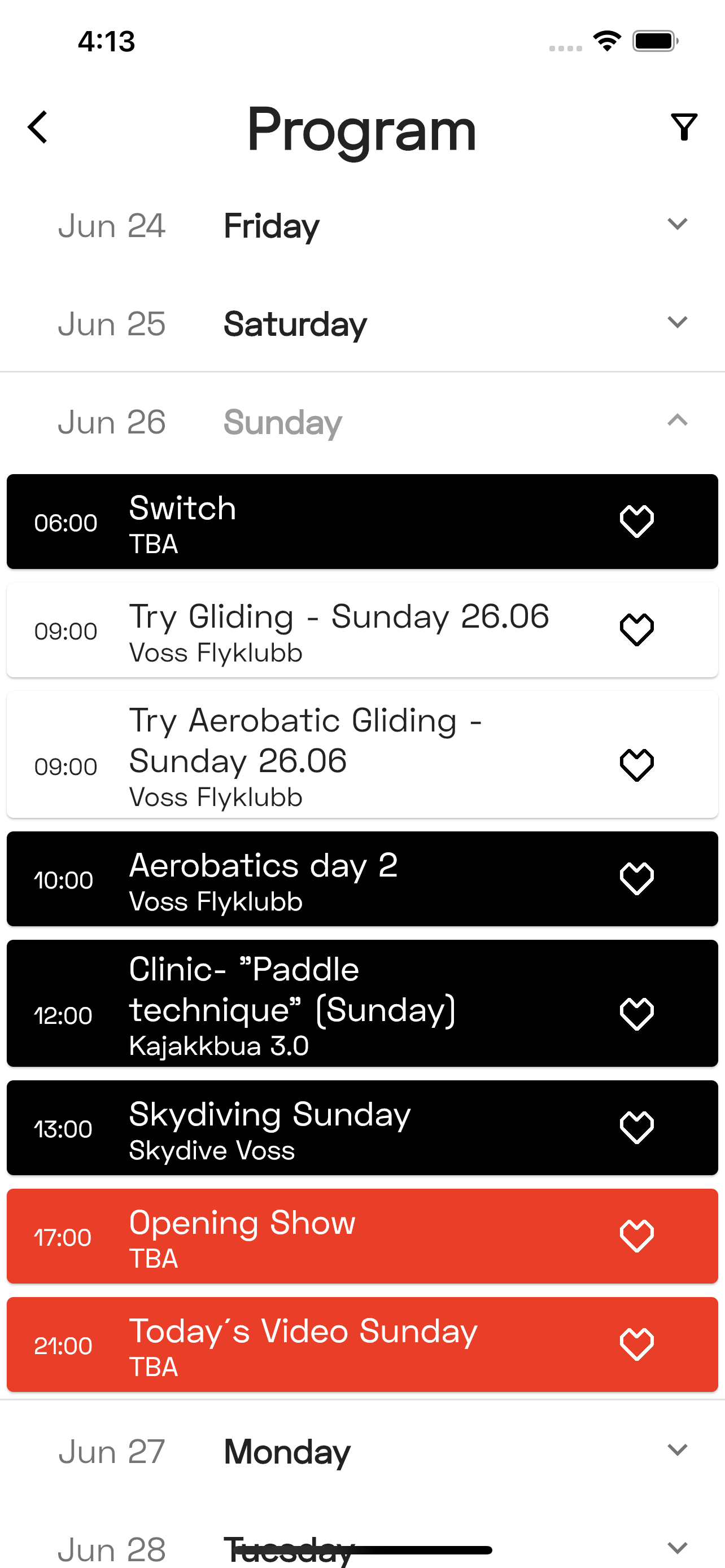The image size is (725, 1568).
Task: Open the program filter
Action: pyautogui.click(x=684, y=127)
